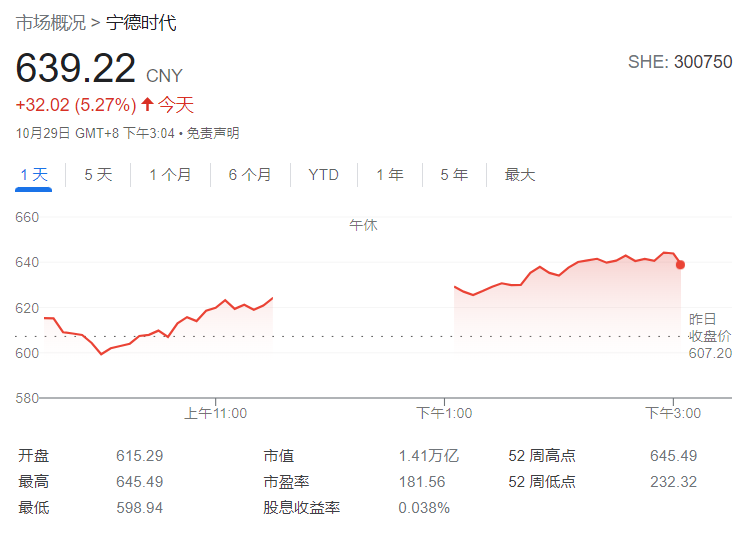
Task: Switch to the YTD range tab
Action: pos(323,175)
